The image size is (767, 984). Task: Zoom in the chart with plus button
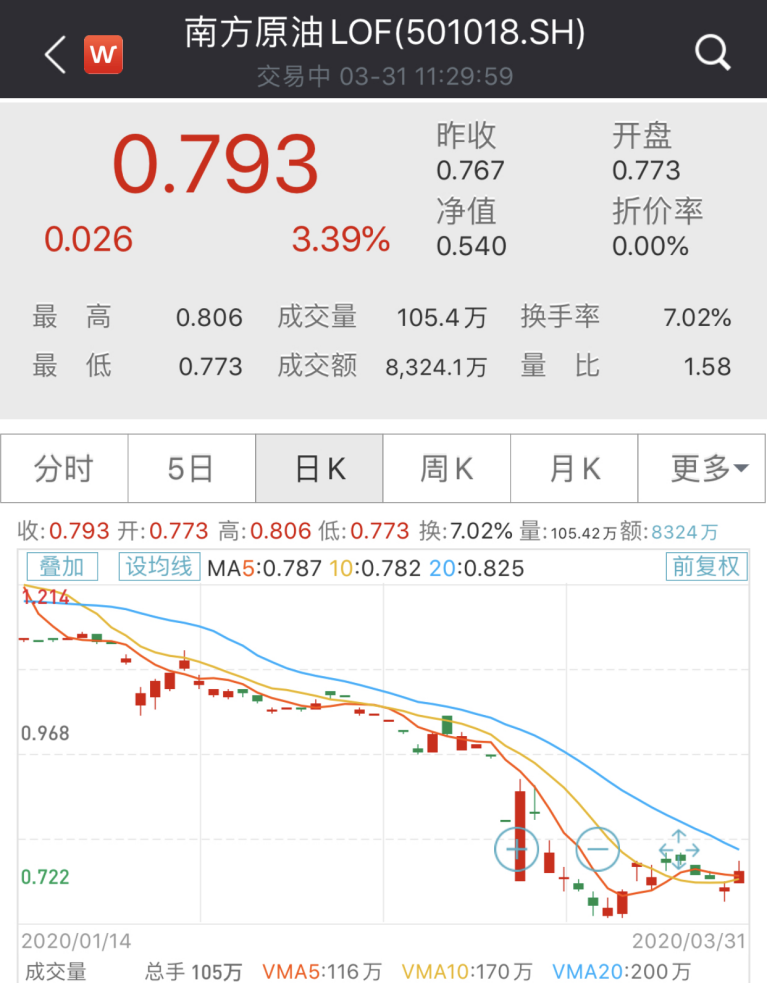tap(517, 849)
